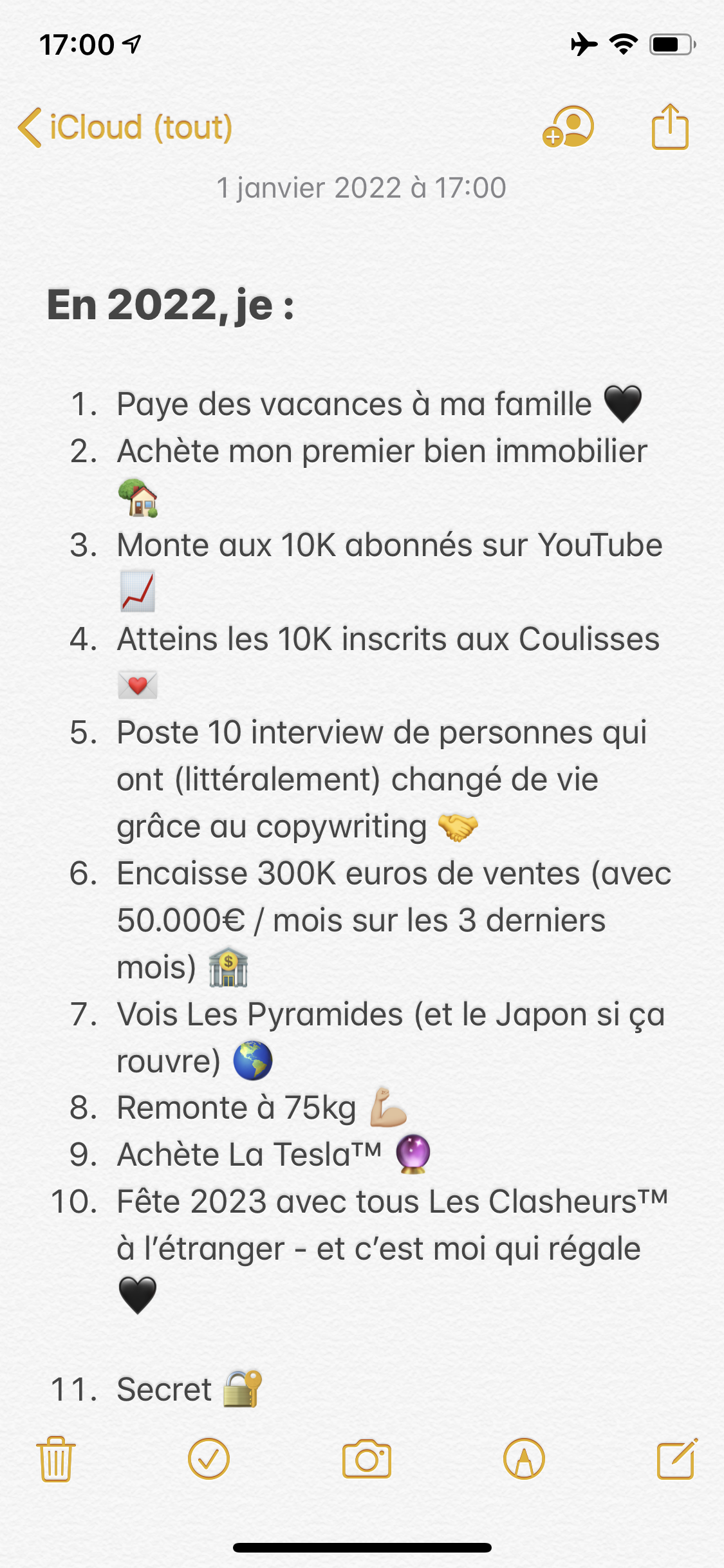Delete this note with trash icon
The image size is (724, 1568).
click(56, 1459)
